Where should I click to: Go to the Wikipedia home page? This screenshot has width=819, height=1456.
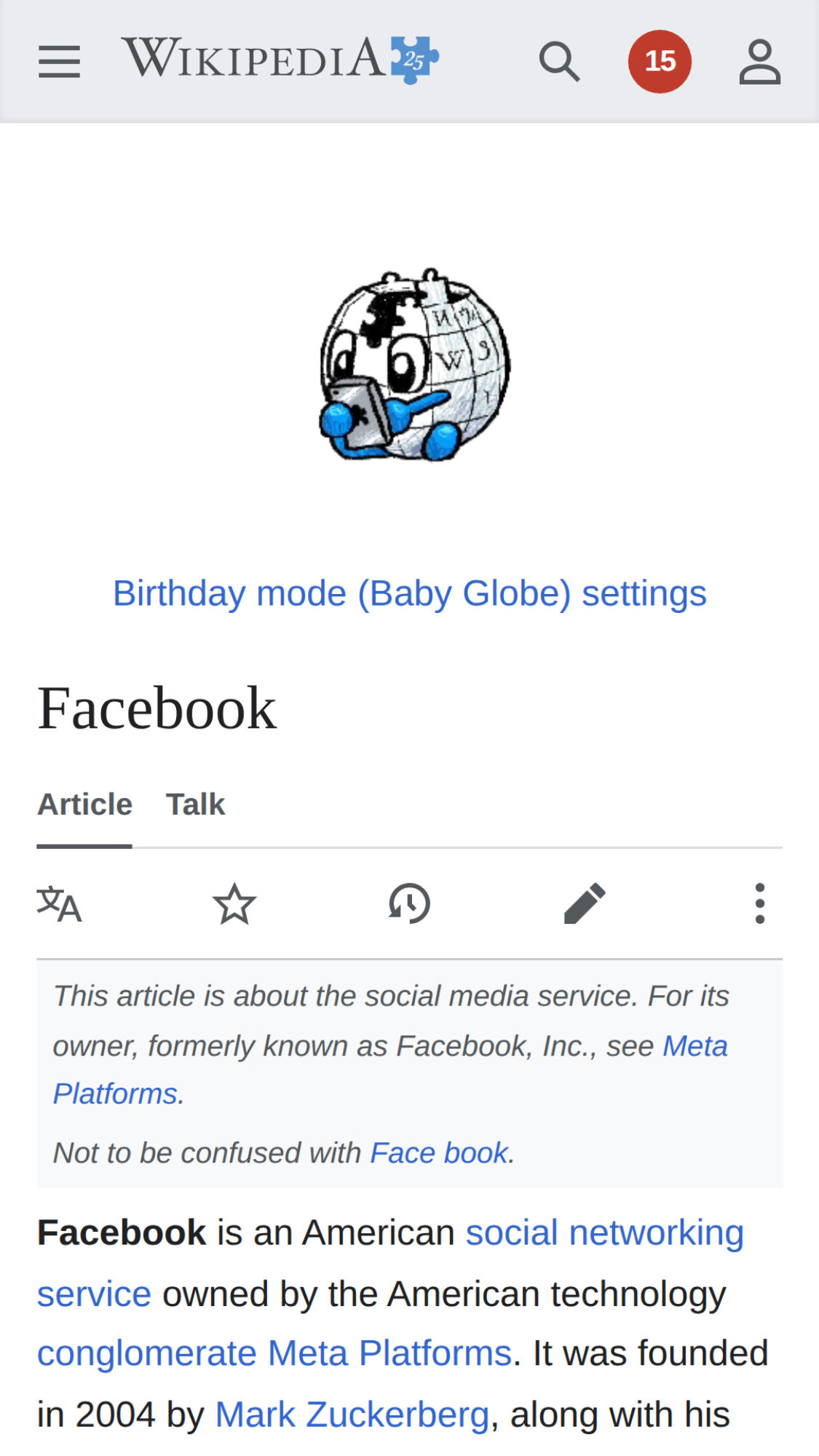tap(280, 60)
